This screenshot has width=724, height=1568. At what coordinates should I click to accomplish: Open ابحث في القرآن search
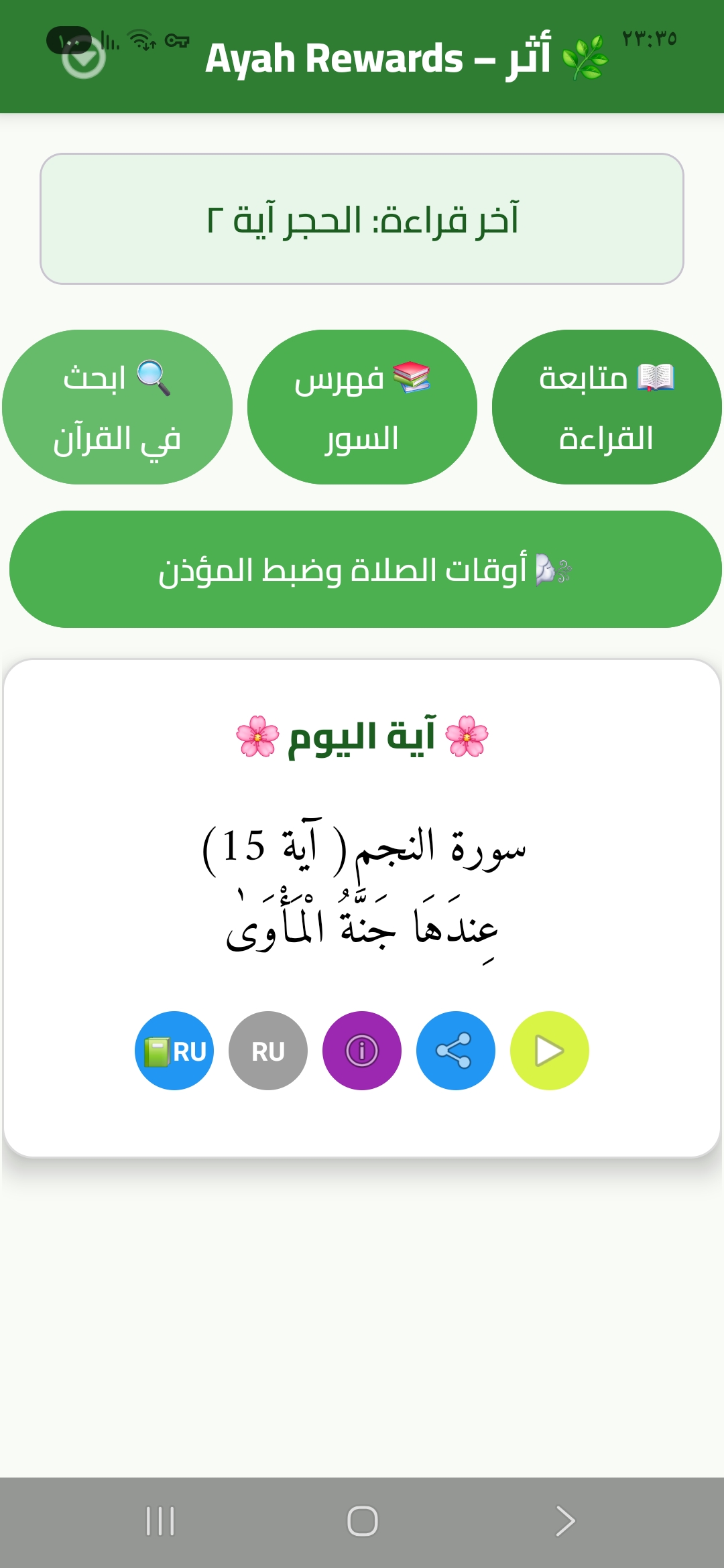click(x=117, y=407)
